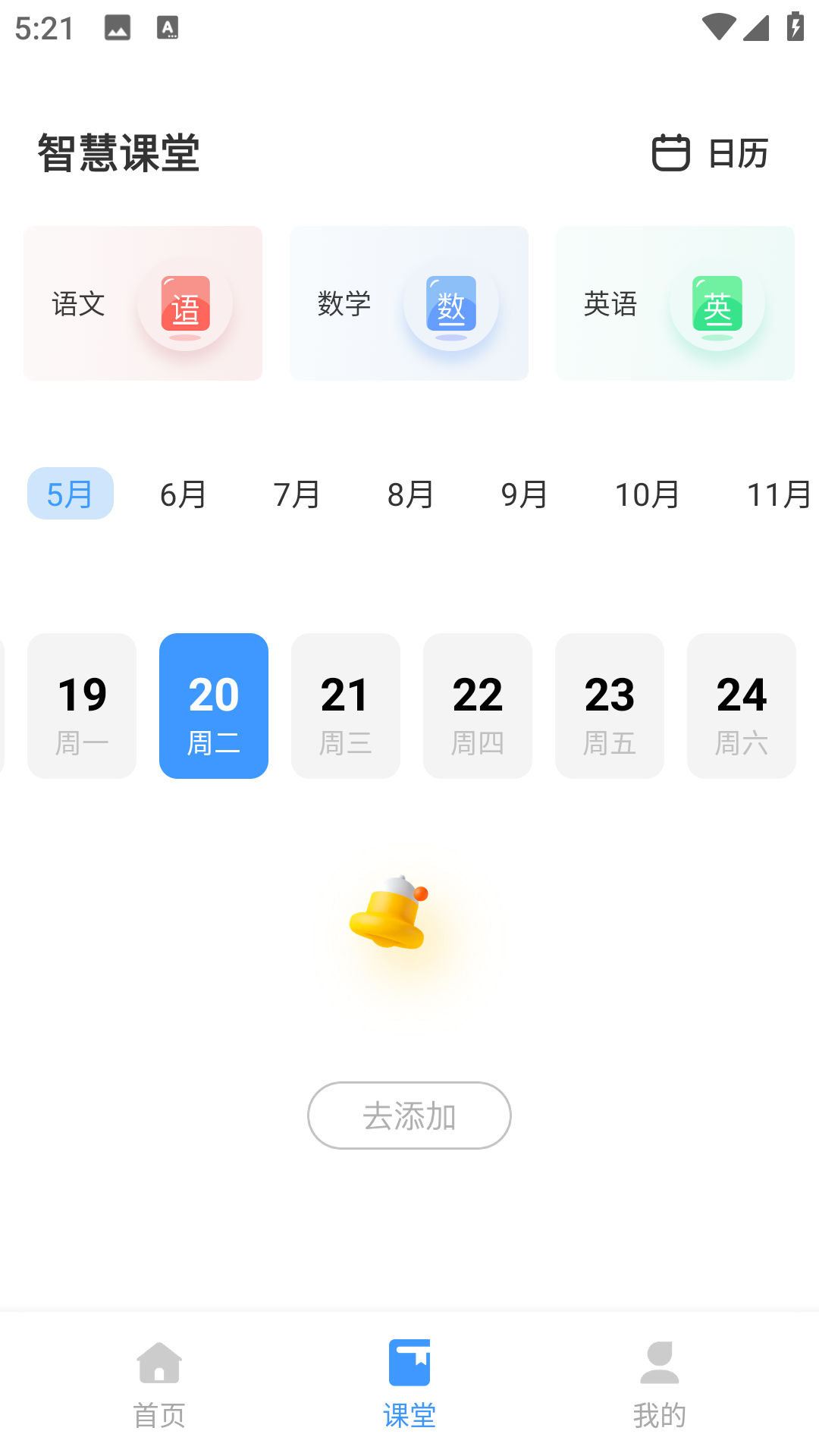Image resolution: width=819 pixels, height=1456 pixels.
Task: Open the calendar icon next to 日历
Action: 670,152
